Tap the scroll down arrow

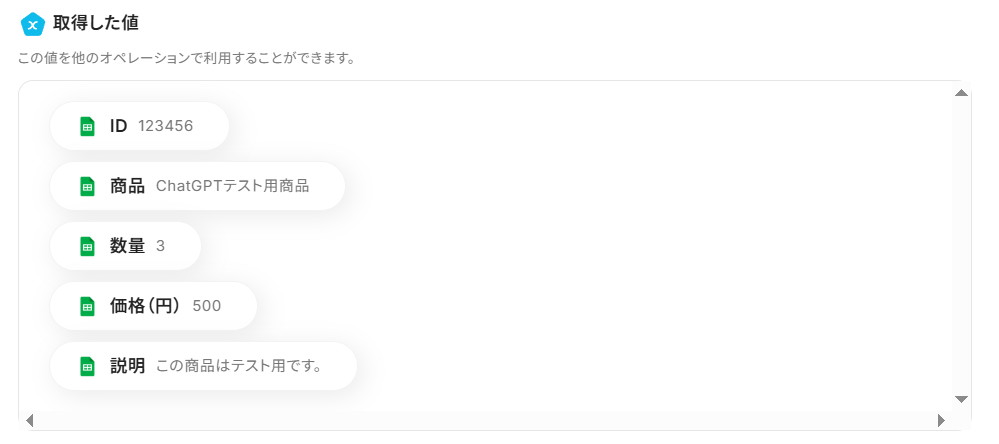coord(961,398)
